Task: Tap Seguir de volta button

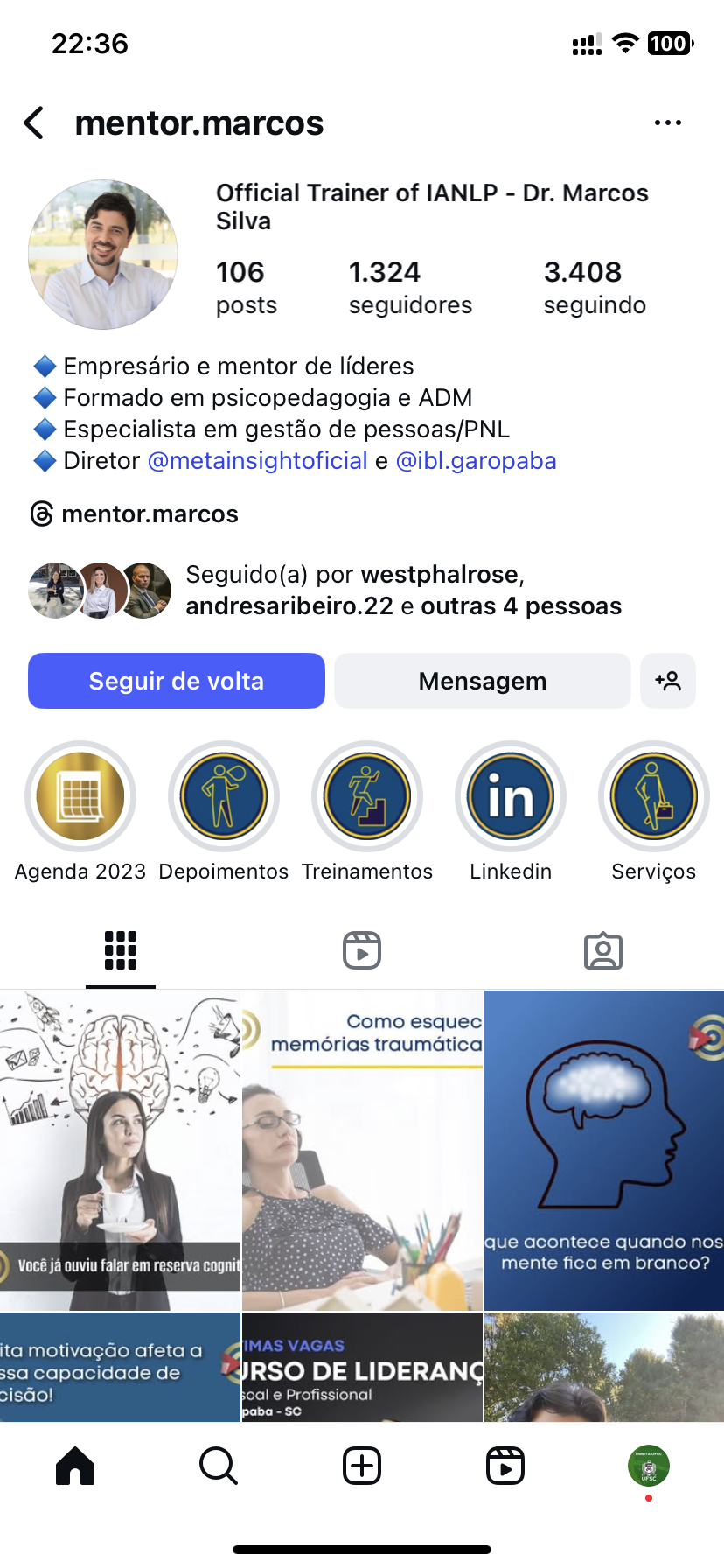Action: (x=177, y=681)
